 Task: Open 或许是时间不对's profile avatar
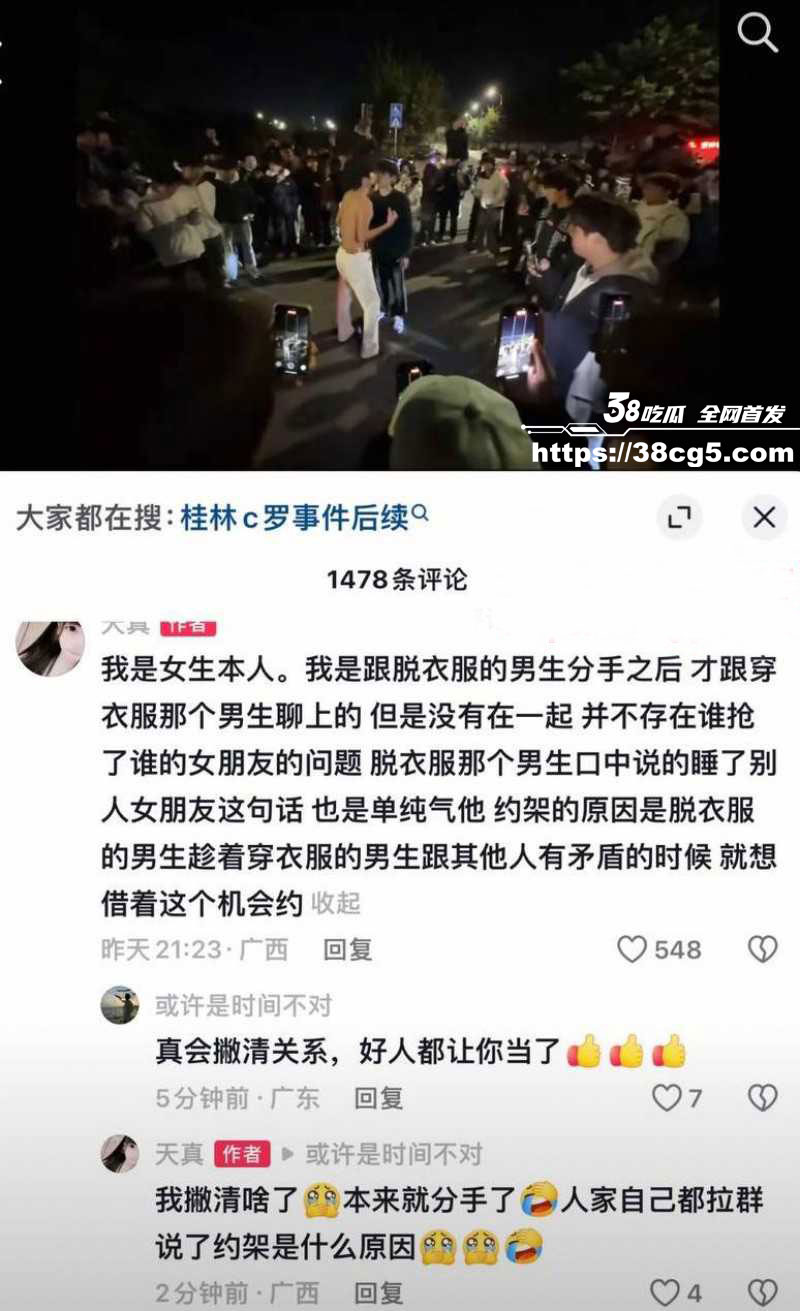coord(120,1005)
